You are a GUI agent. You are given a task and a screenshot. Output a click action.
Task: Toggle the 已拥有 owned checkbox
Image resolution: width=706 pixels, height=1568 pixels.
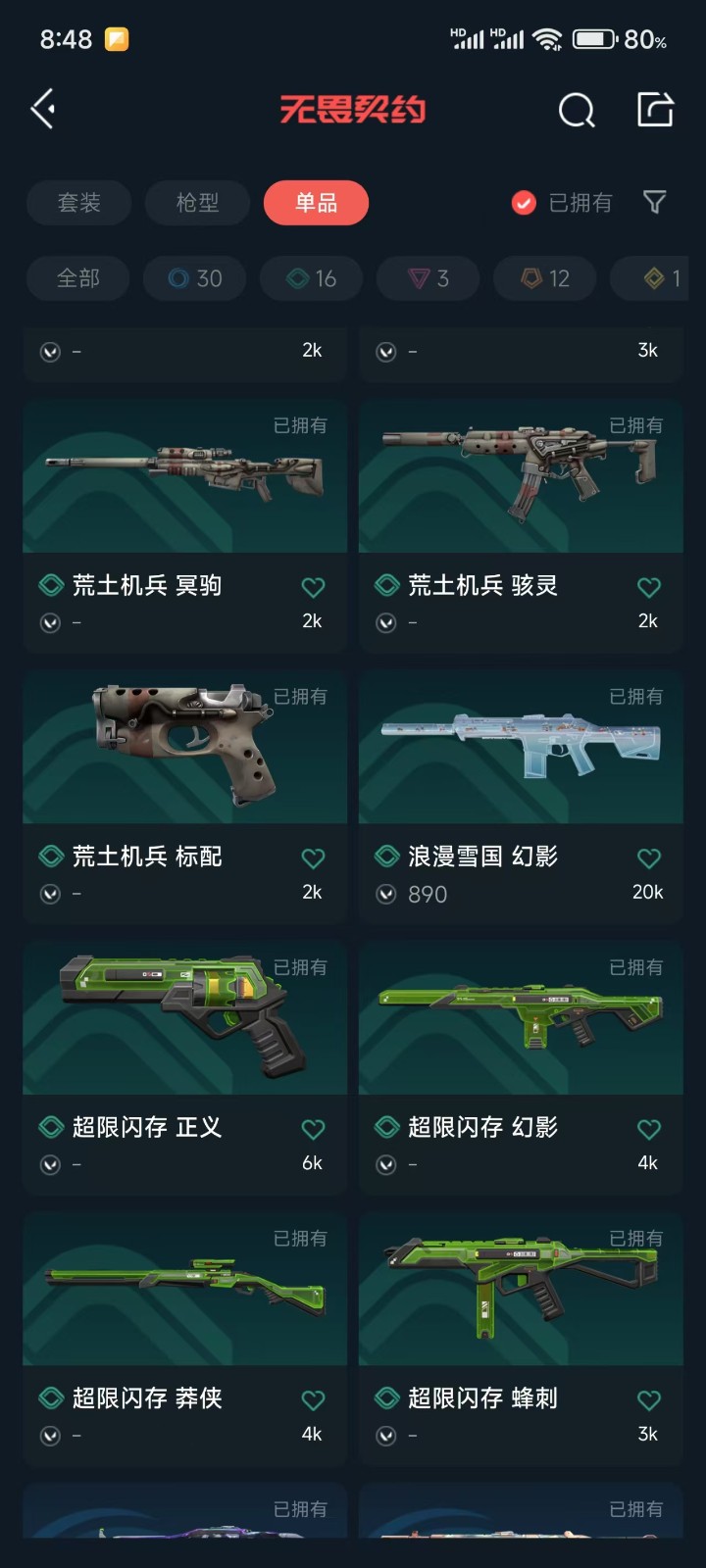pyautogui.click(x=525, y=203)
